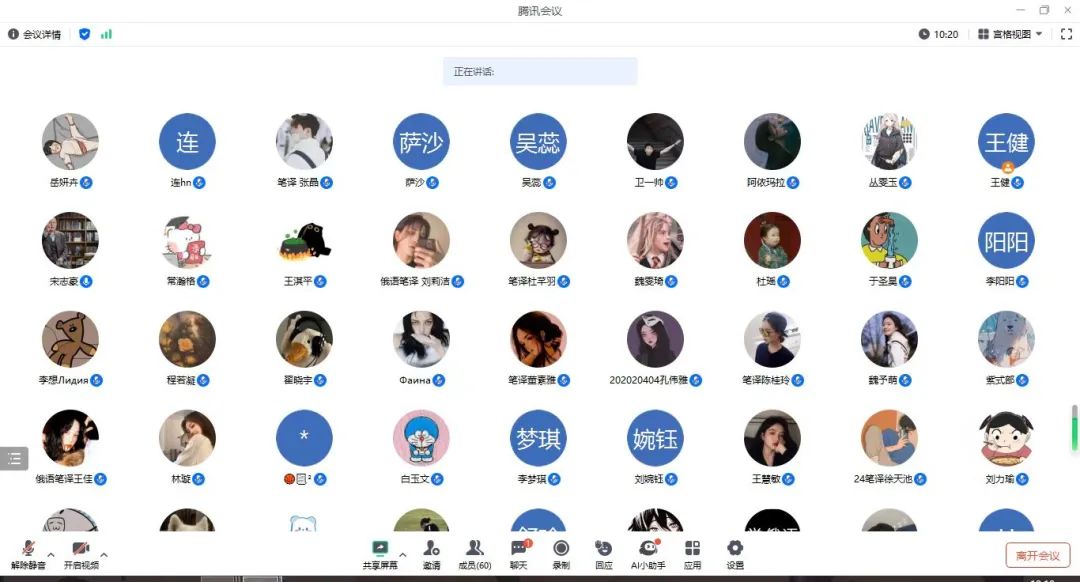The height and width of the screenshot is (582, 1080).
Task: Start screen sharing (共享屏幕)
Action: (x=380, y=552)
